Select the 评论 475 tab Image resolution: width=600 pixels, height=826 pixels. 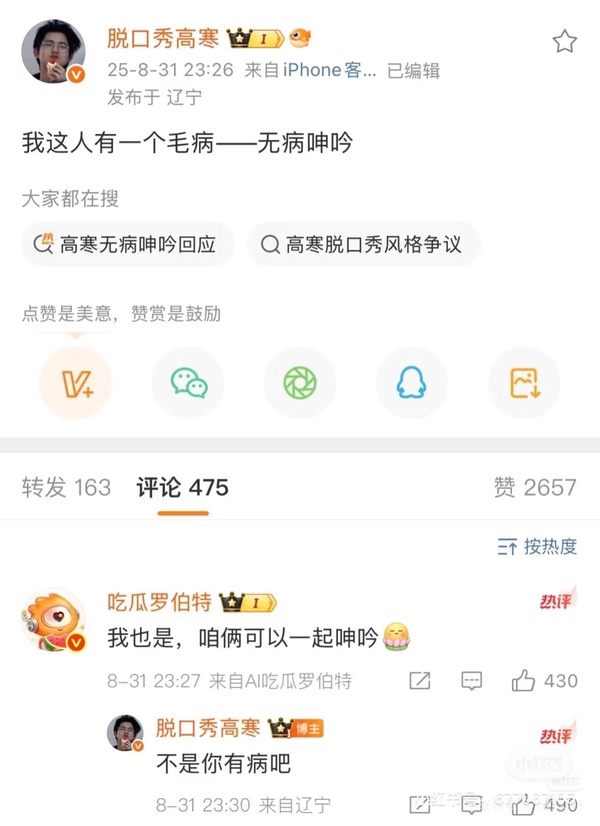coord(183,487)
